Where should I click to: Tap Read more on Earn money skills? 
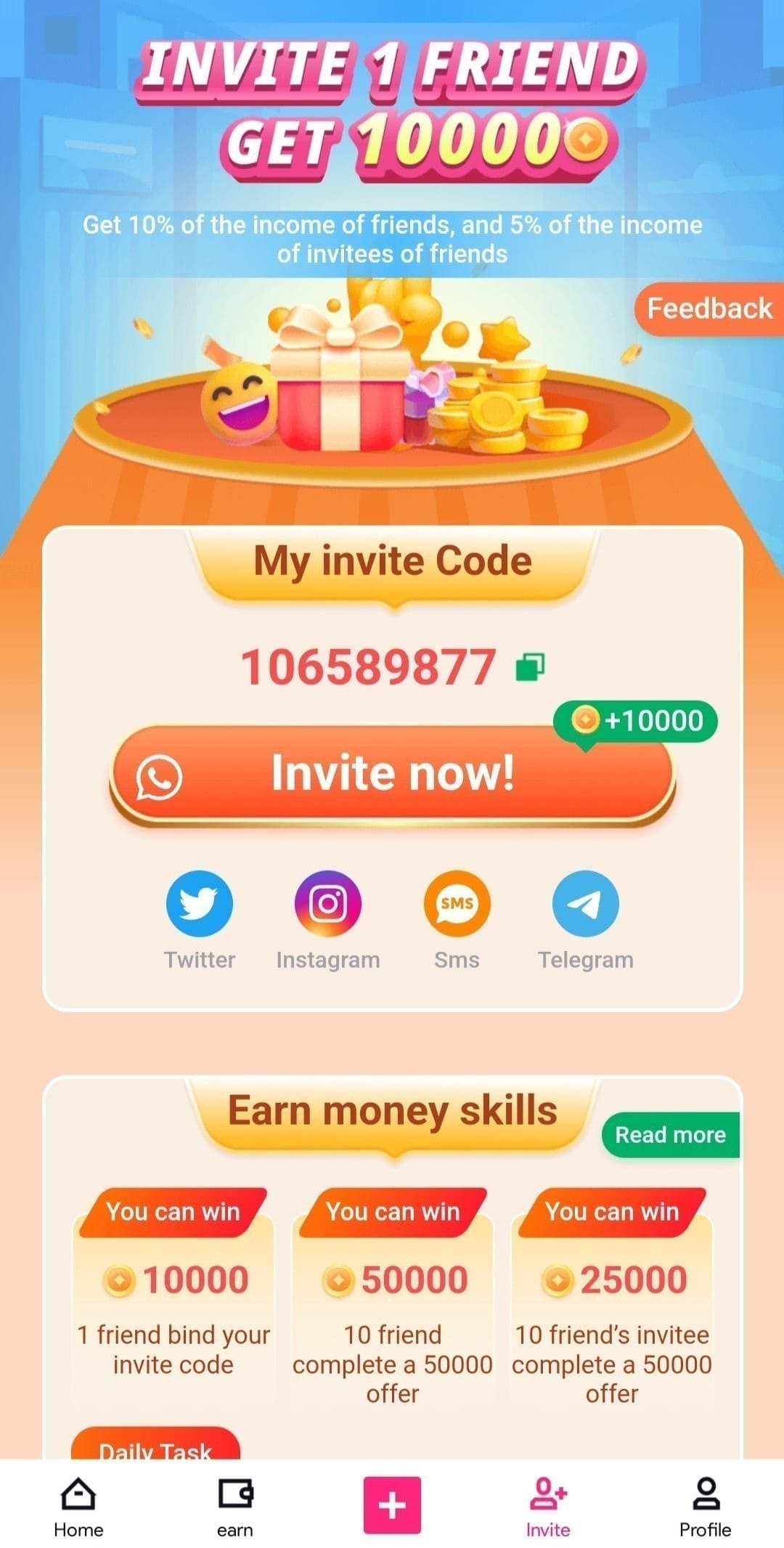click(x=671, y=1134)
